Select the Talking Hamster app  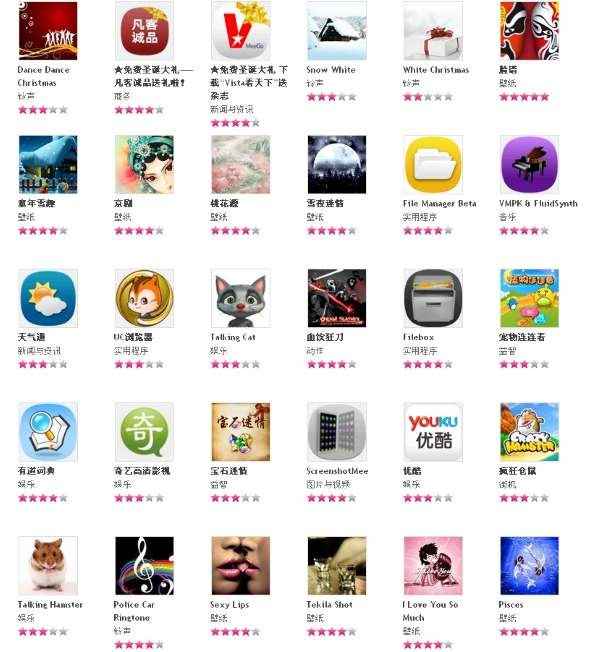(47, 566)
